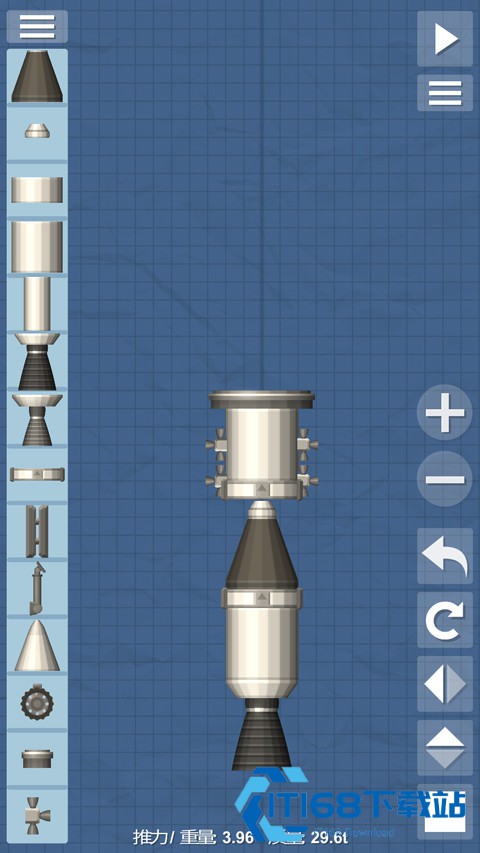
Task: Choose the landing leg part
Action: pos(37,589)
